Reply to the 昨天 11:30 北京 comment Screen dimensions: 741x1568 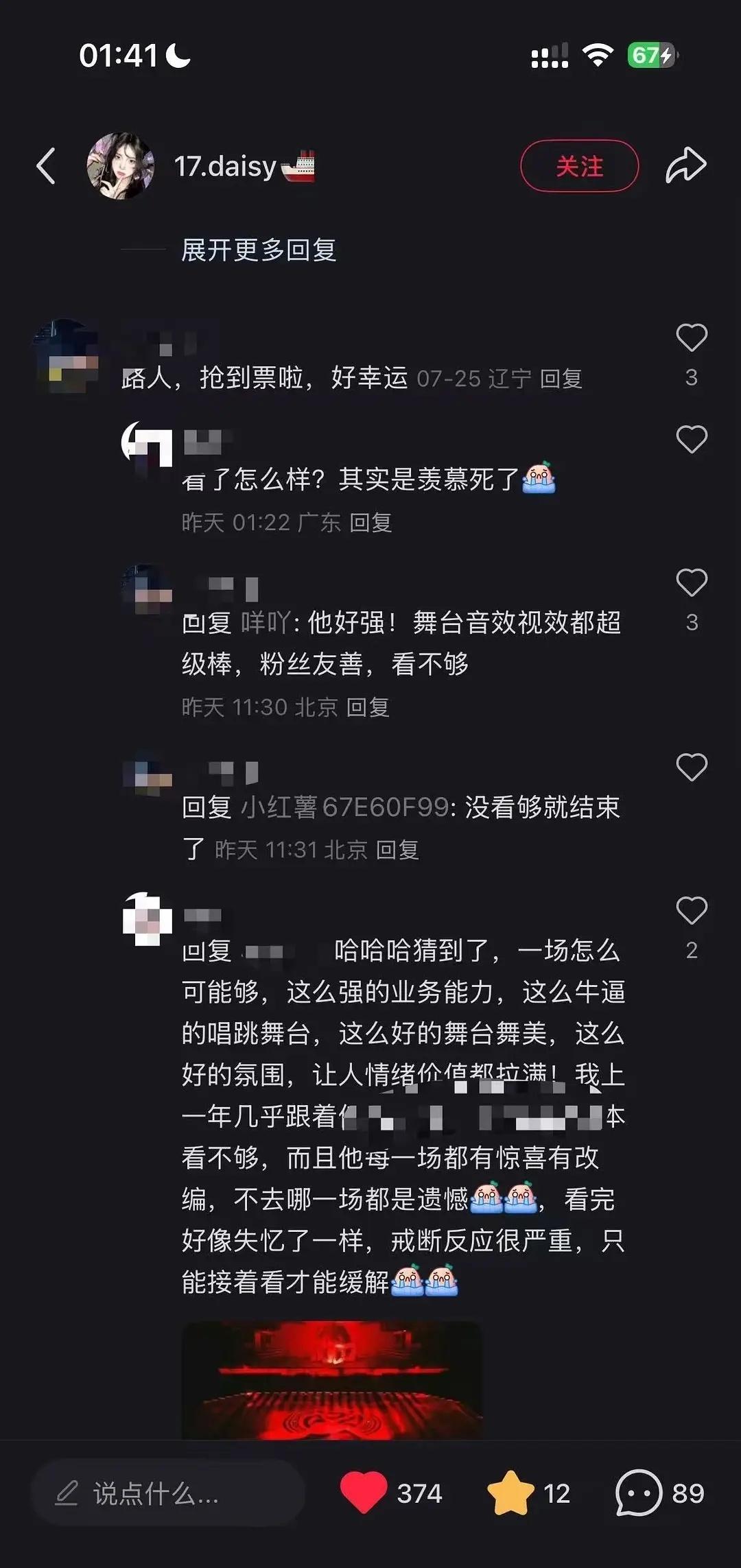(368, 707)
